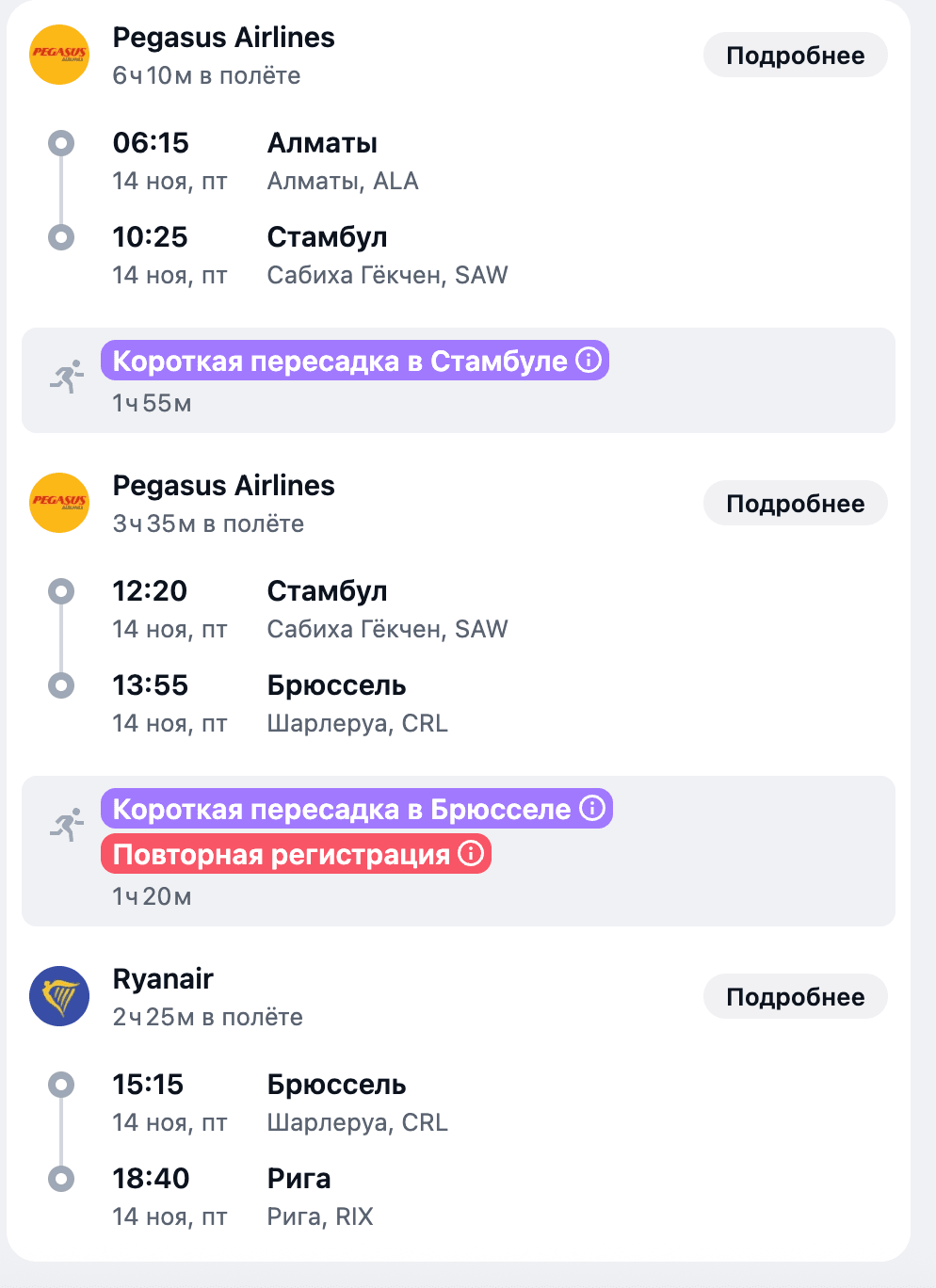Click the layover duration text '1ч 20м'

tap(152, 896)
